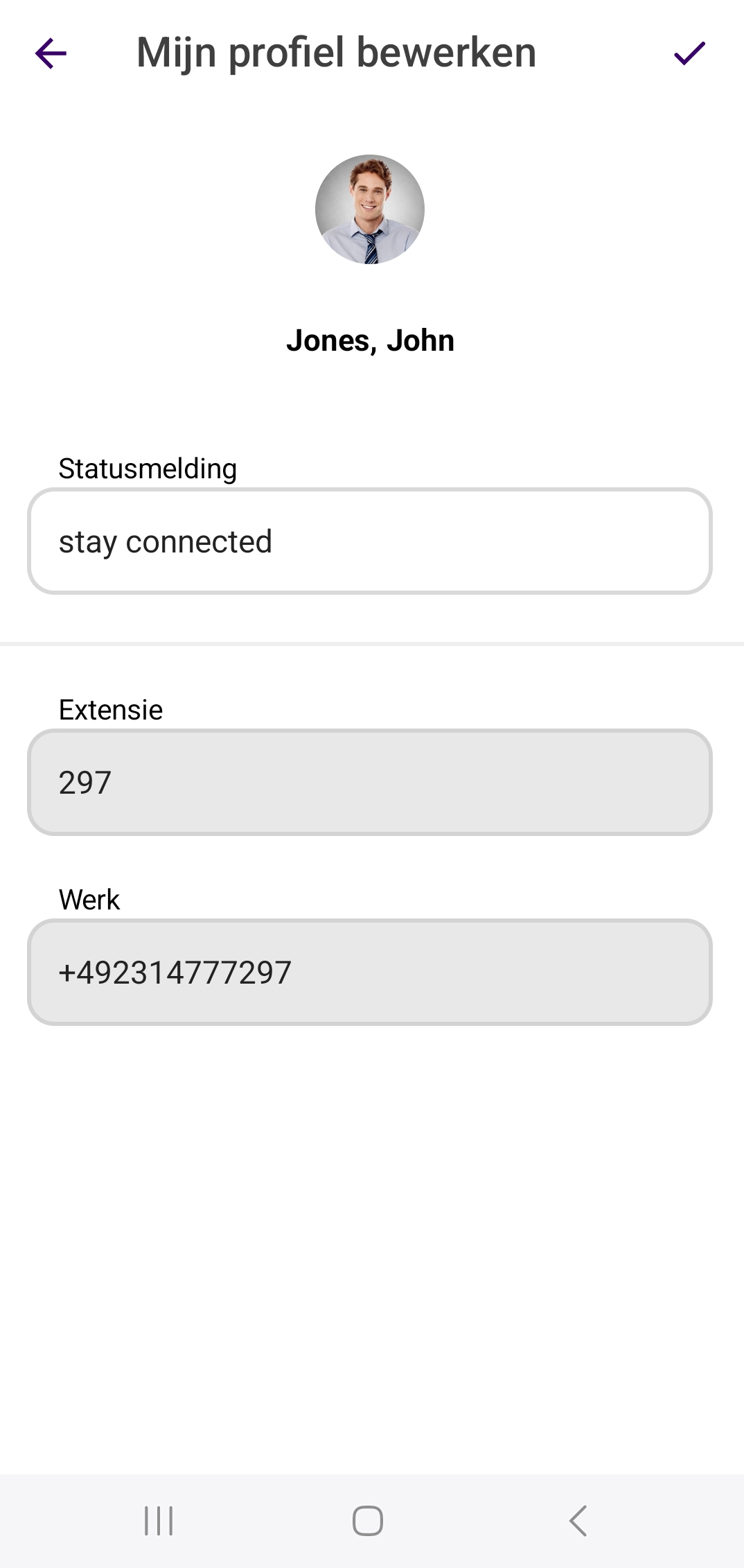Tap the Werk phone number field
The height and width of the screenshot is (1568, 744).
click(x=370, y=973)
